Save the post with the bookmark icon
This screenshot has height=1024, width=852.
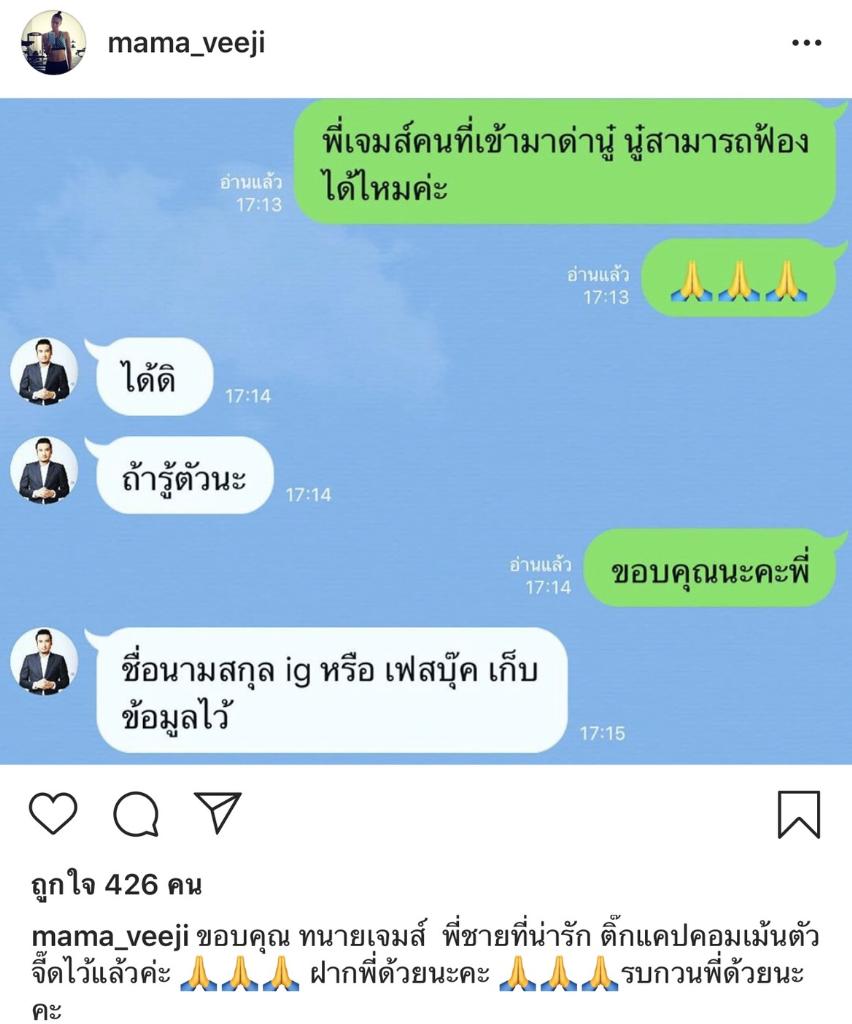(x=798, y=814)
